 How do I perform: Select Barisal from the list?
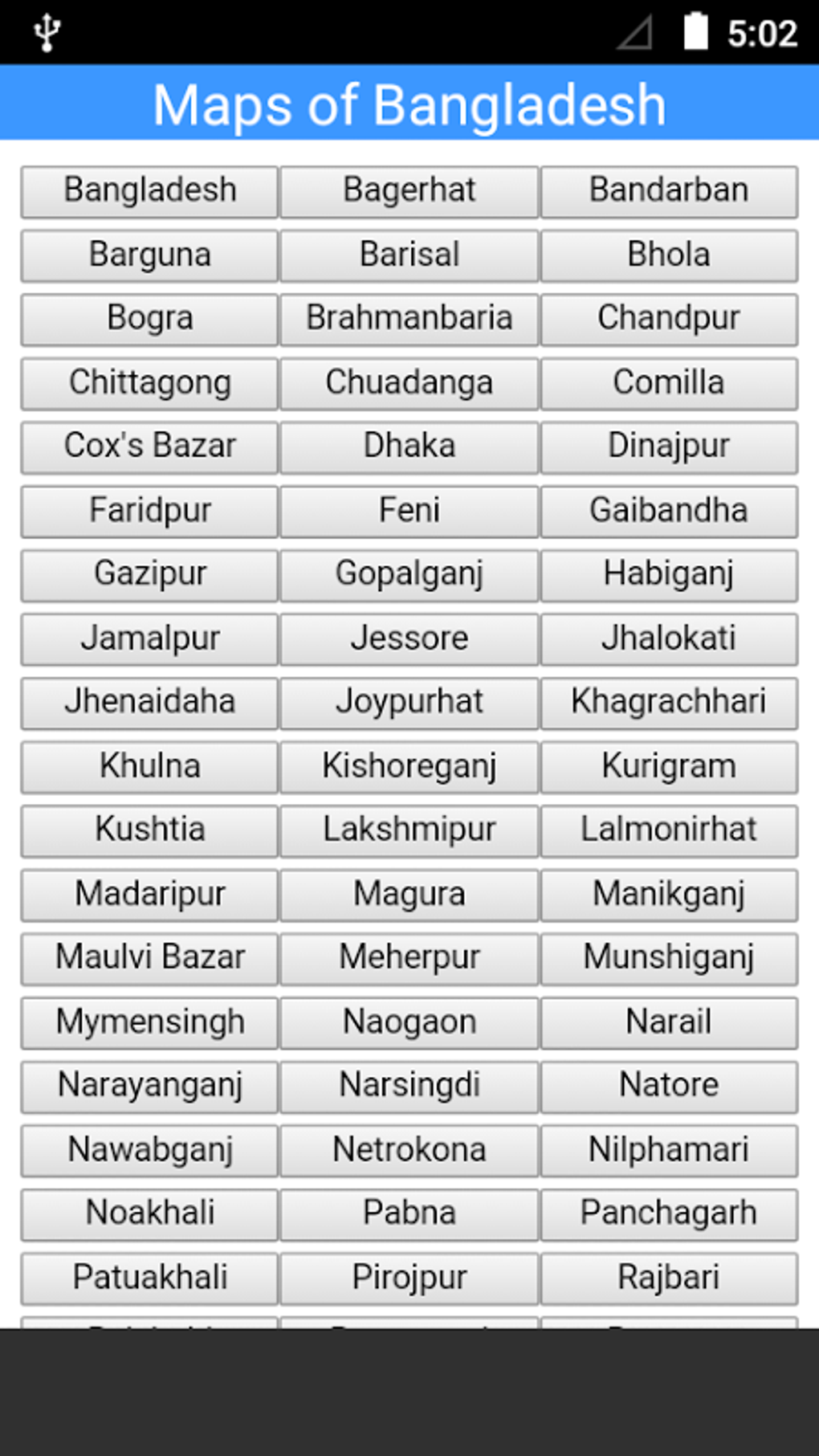[409, 255]
